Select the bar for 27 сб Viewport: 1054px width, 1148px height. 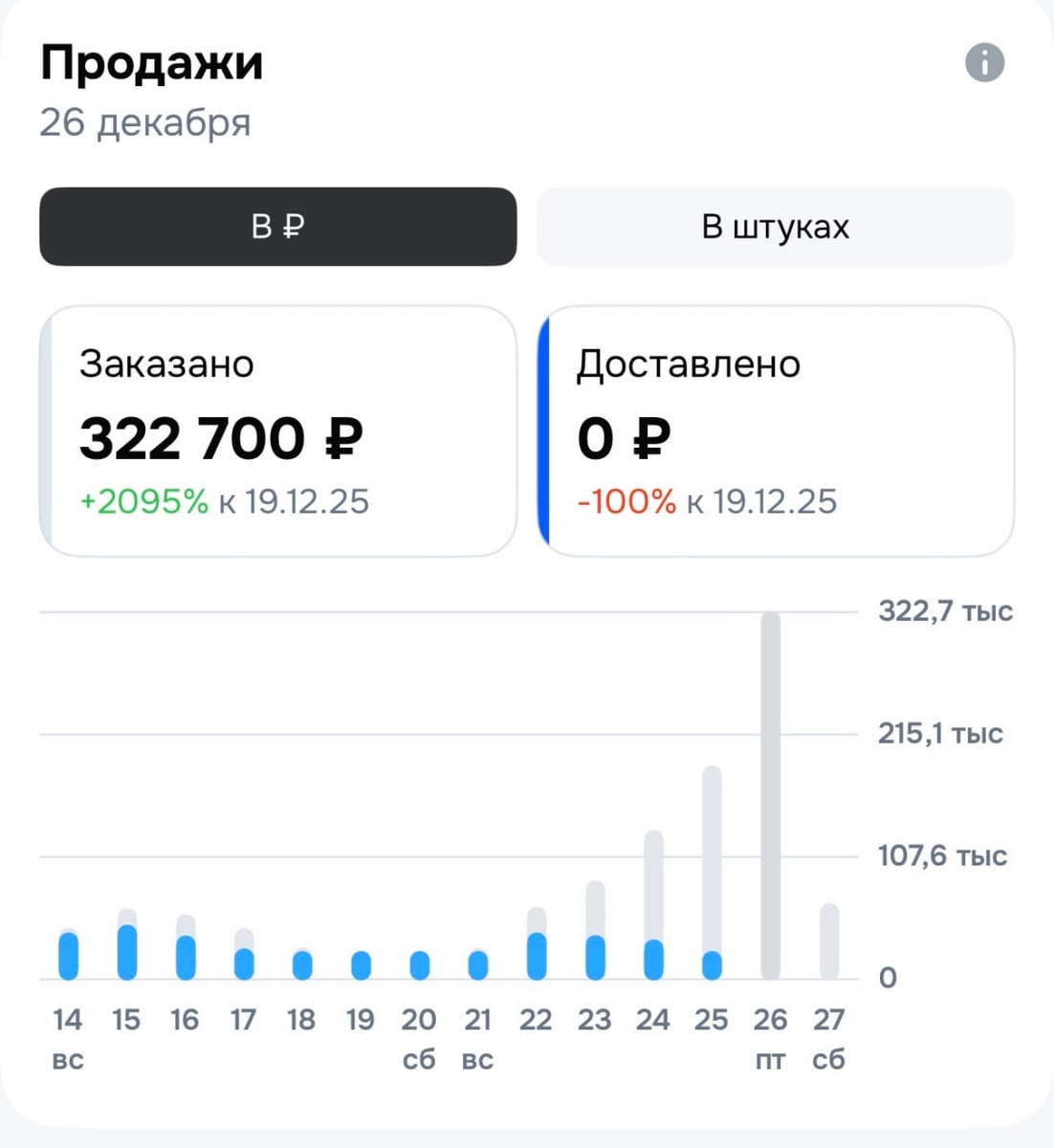(x=829, y=941)
